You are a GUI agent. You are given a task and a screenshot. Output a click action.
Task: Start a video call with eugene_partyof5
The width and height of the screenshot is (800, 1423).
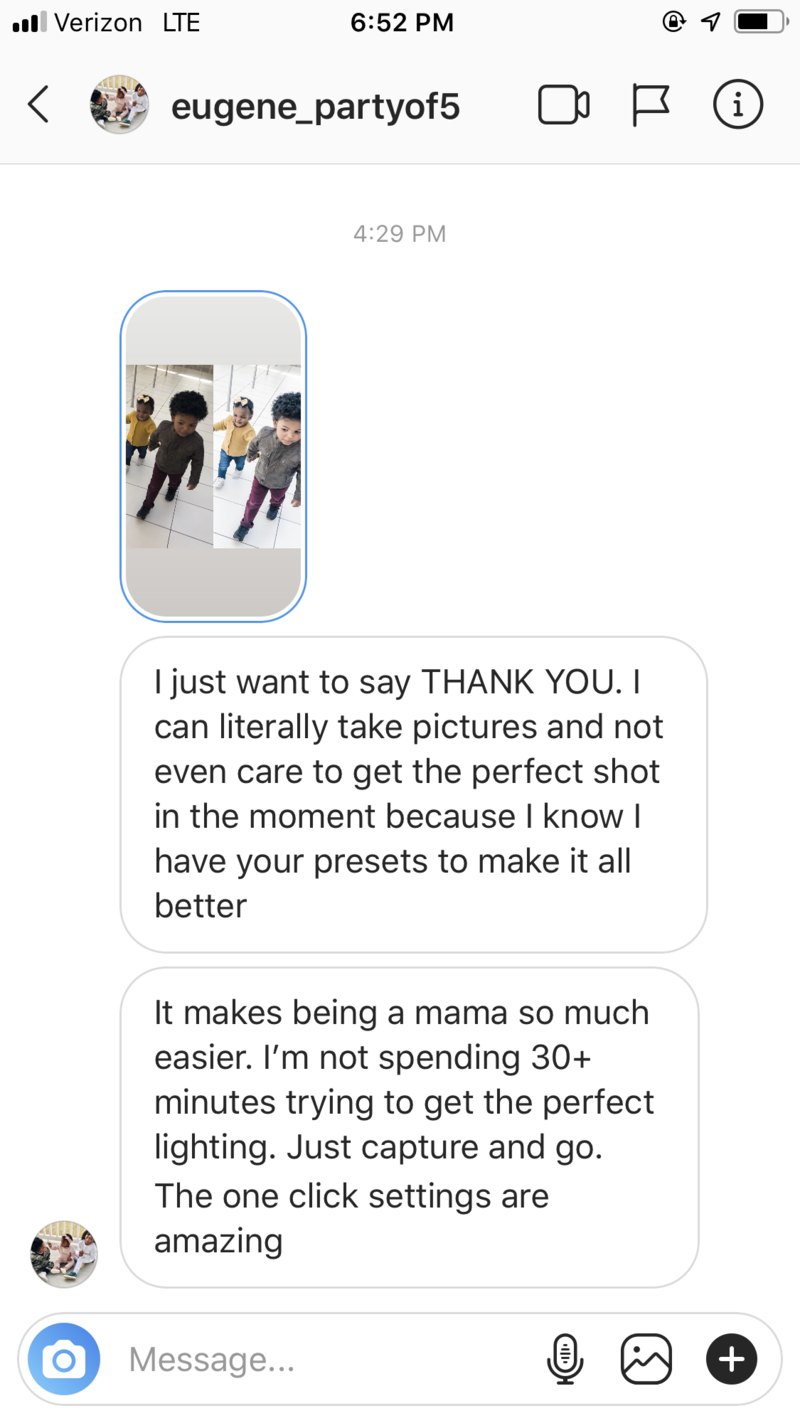[x=564, y=105]
